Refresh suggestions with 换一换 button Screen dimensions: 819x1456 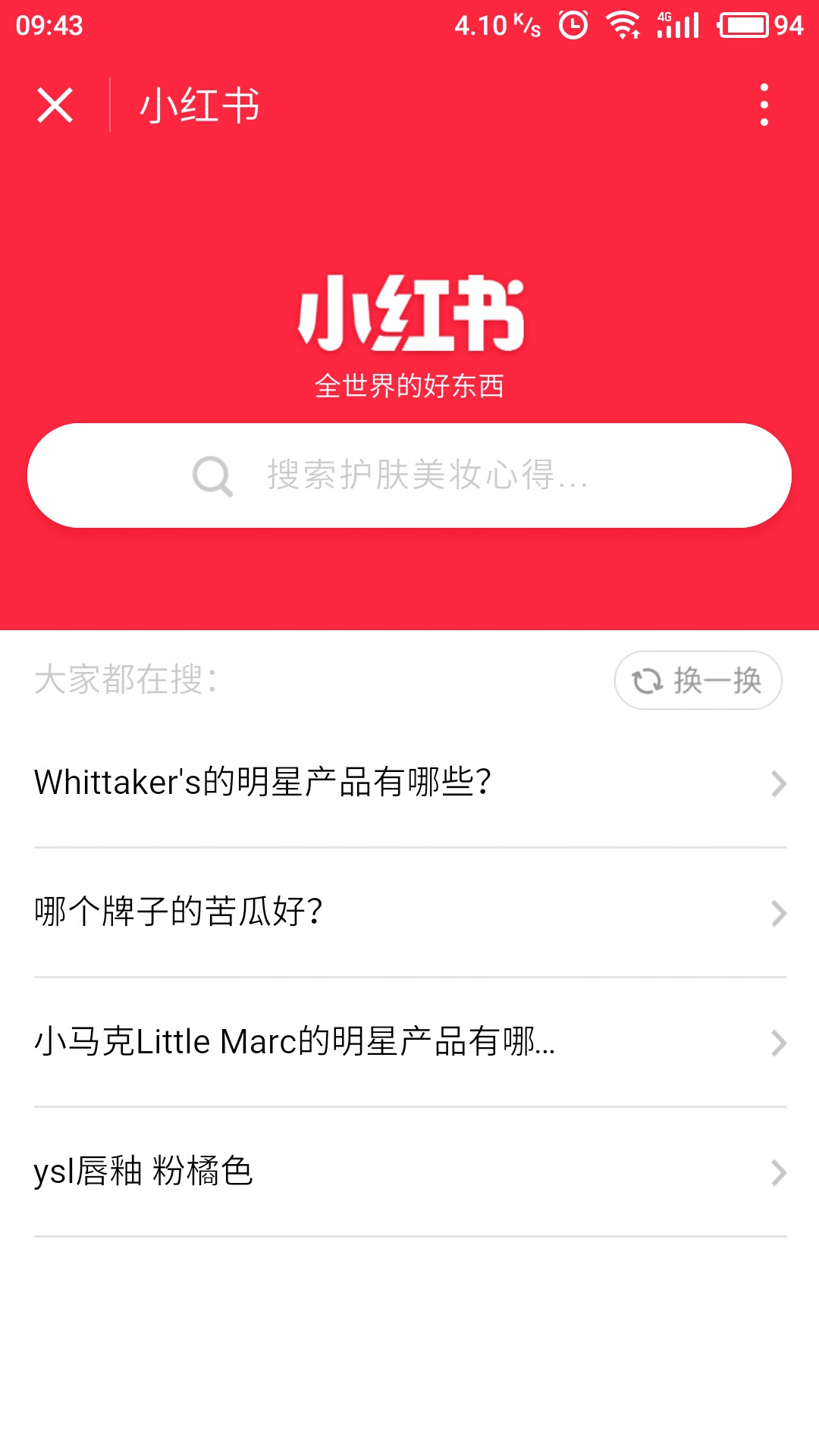[698, 680]
